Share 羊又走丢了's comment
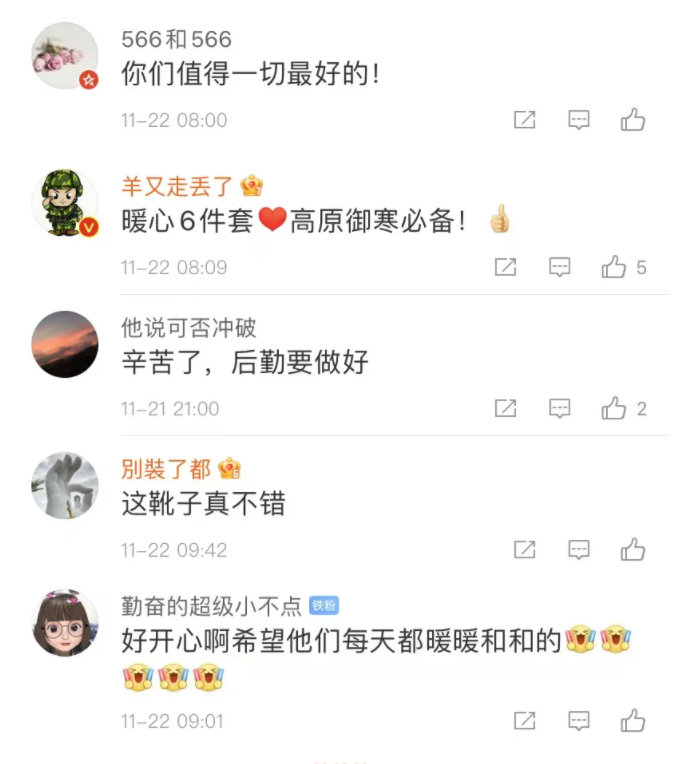This screenshot has height=764, width=692. (506, 267)
